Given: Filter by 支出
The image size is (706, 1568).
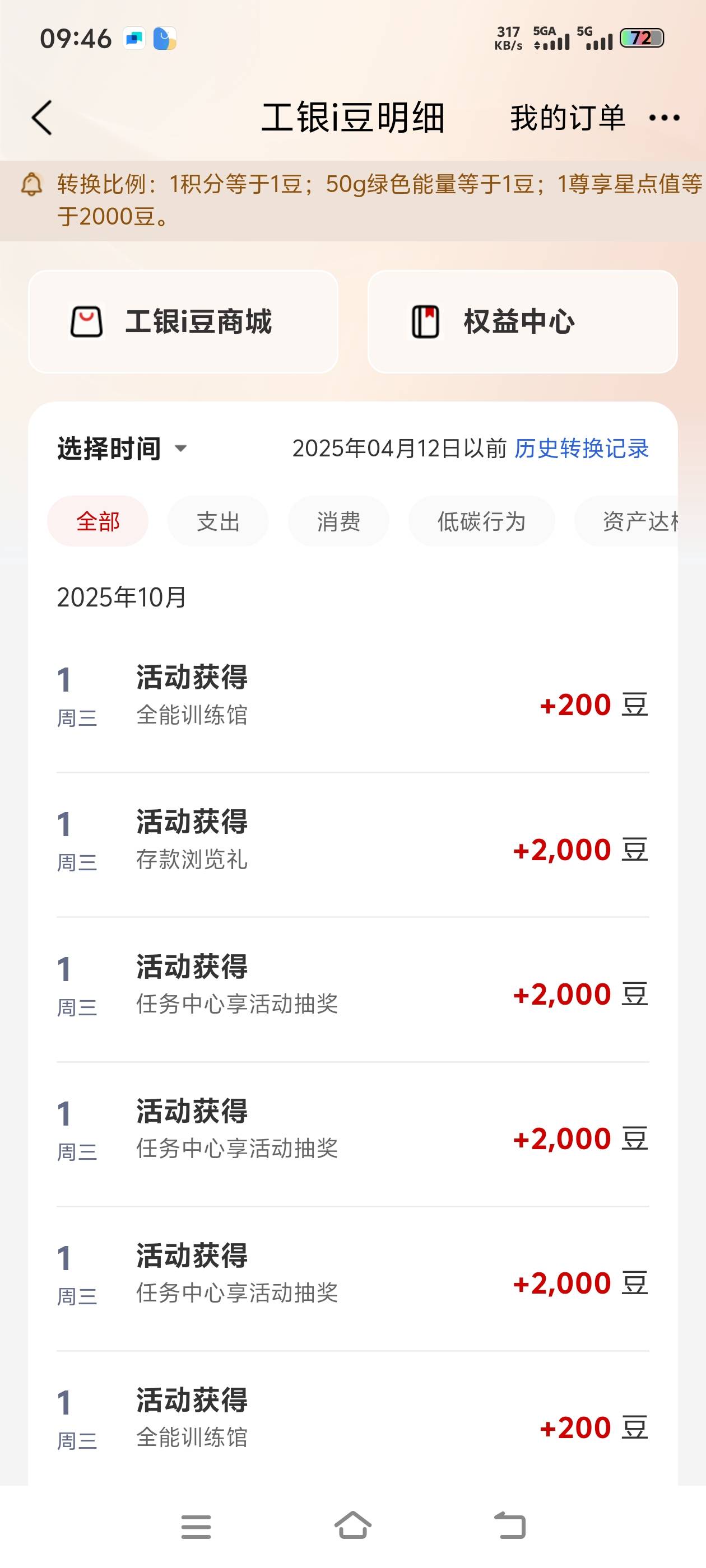Looking at the screenshot, I should (218, 521).
